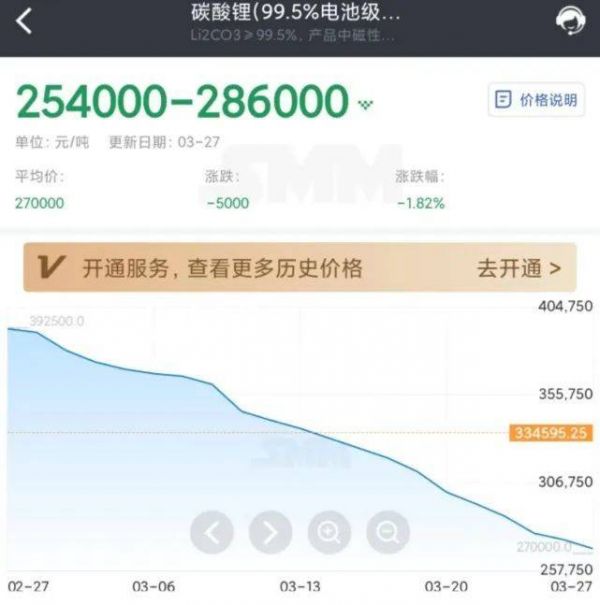600x605 pixels.
Task: Expand the price range dropdown chevron
Action: 365,104
